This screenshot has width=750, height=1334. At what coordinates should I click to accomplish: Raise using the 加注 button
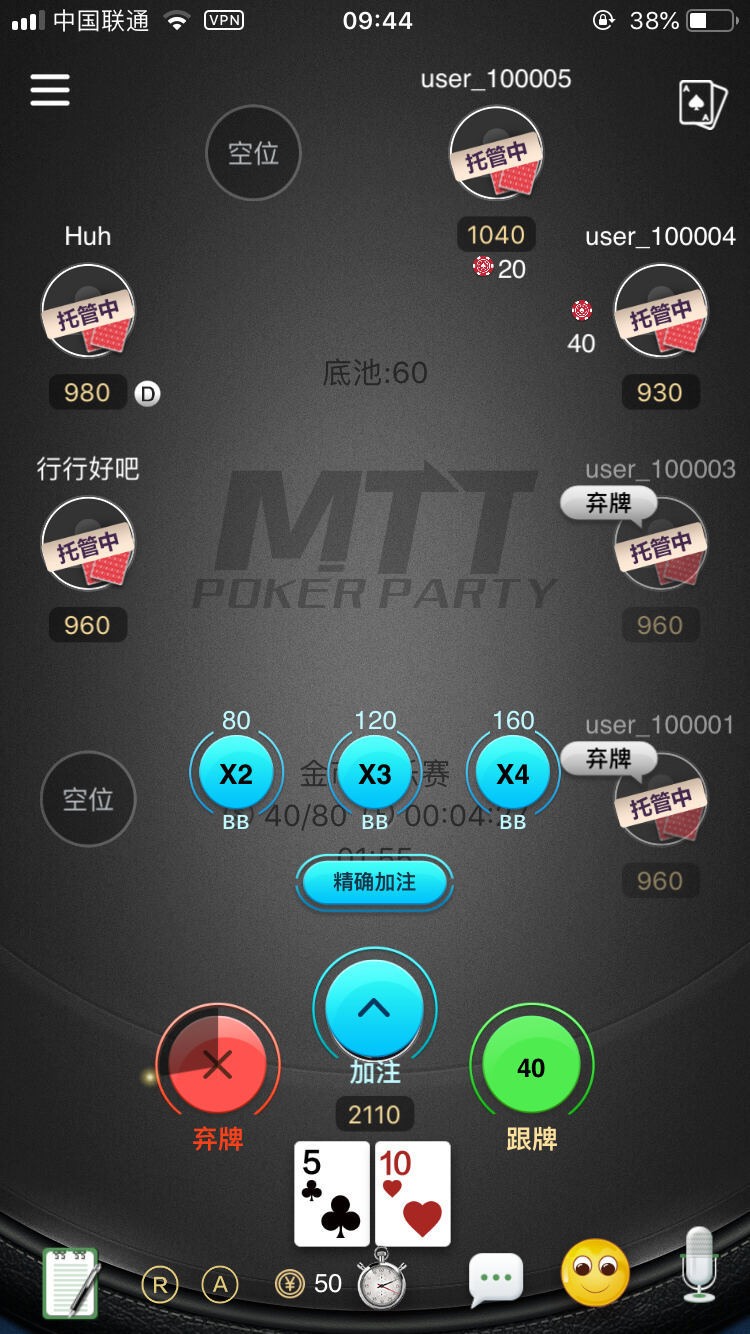click(375, 1010)
